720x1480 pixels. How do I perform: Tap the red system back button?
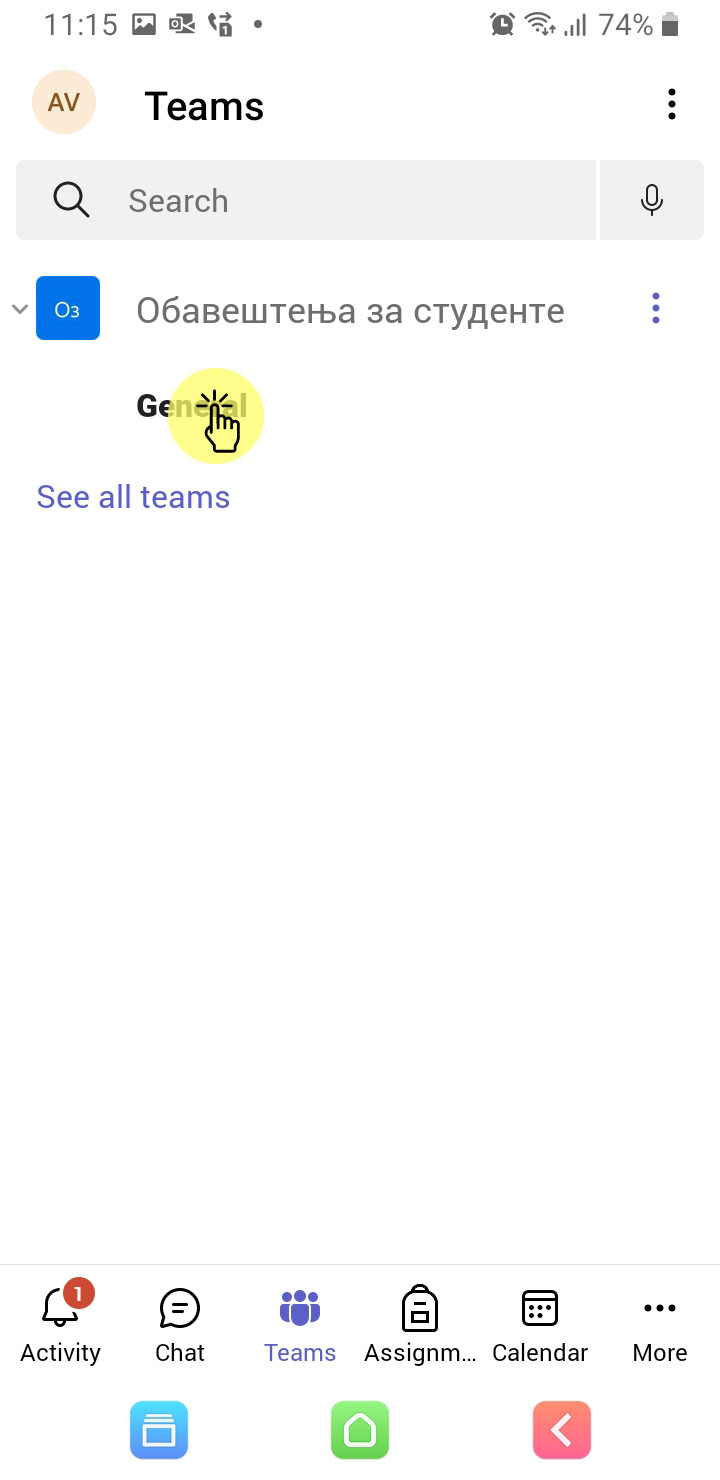pos(562,1430)
